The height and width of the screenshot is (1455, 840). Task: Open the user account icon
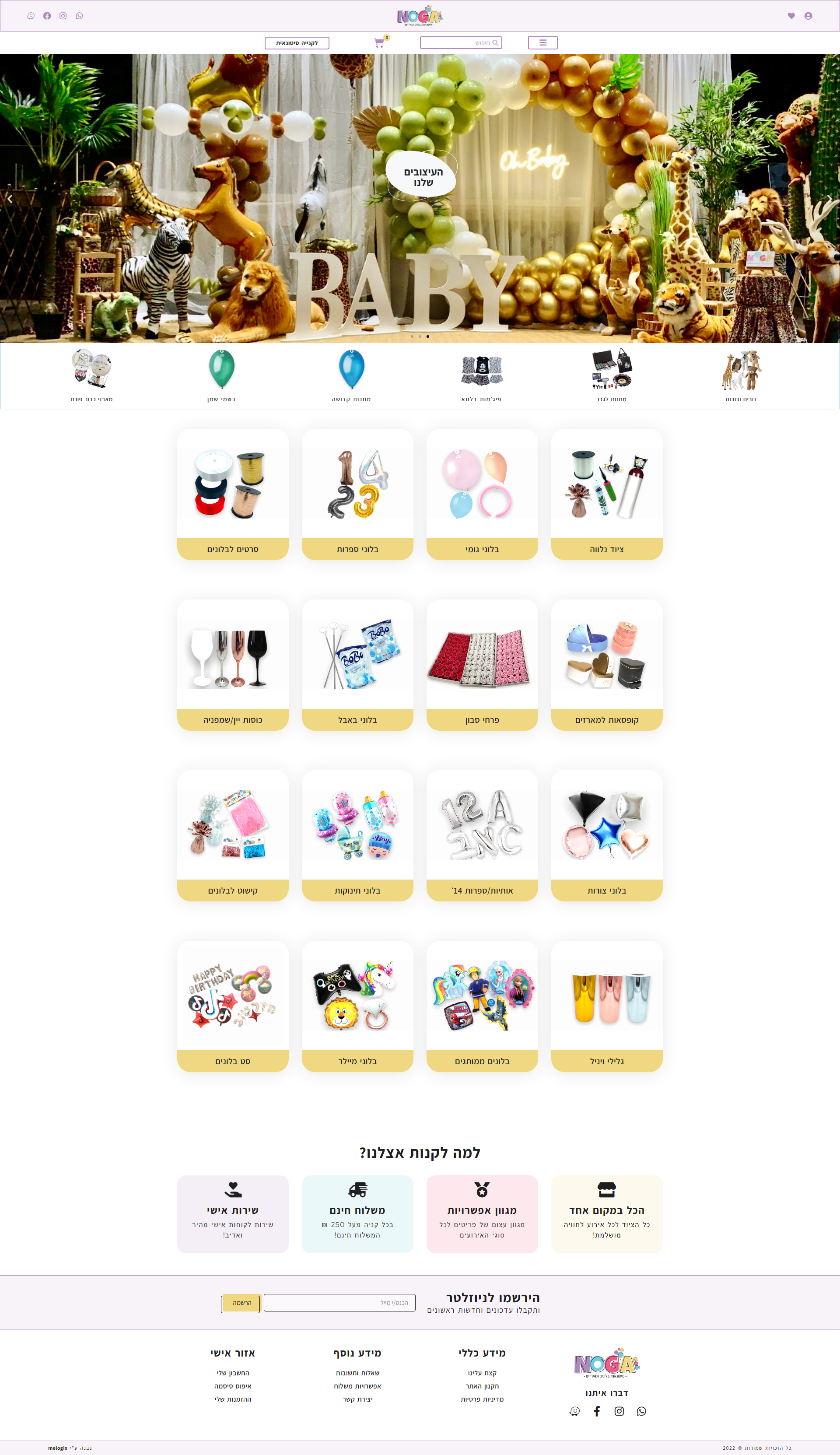pos(808,16)
